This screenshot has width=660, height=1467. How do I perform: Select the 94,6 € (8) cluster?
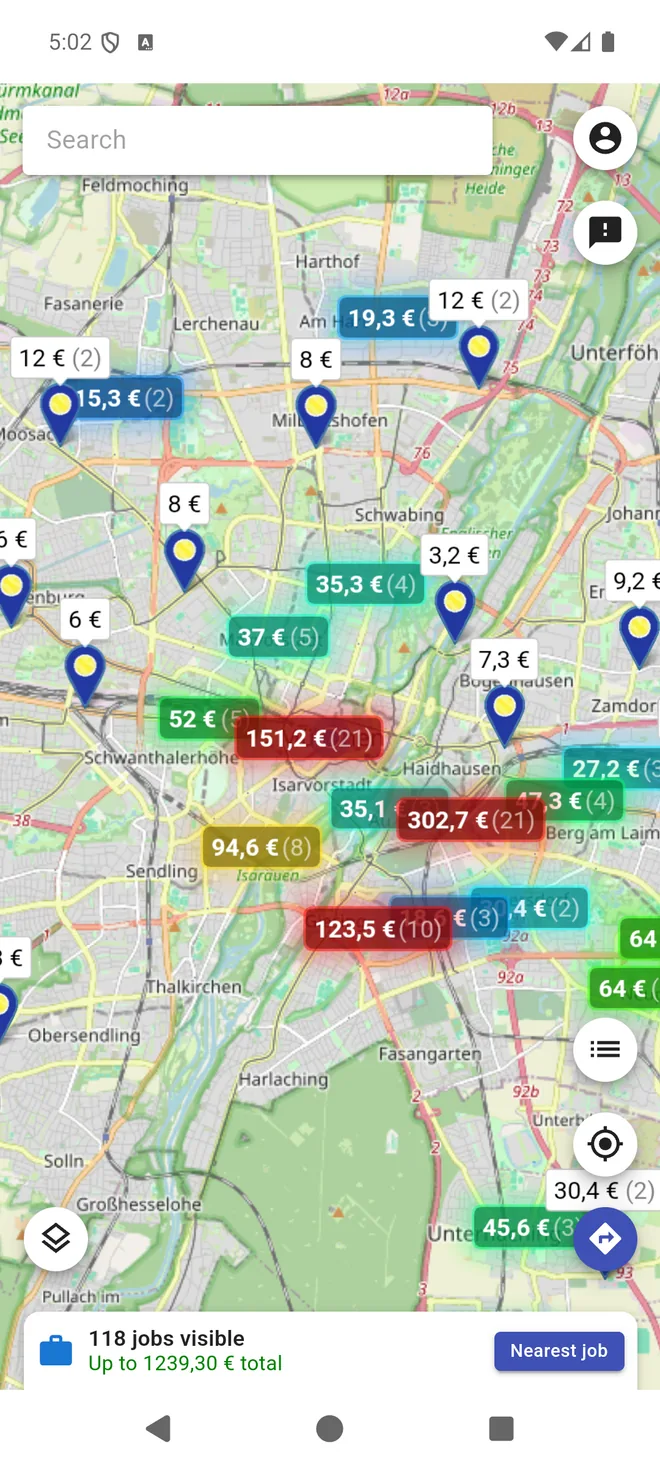click(261, 848)
